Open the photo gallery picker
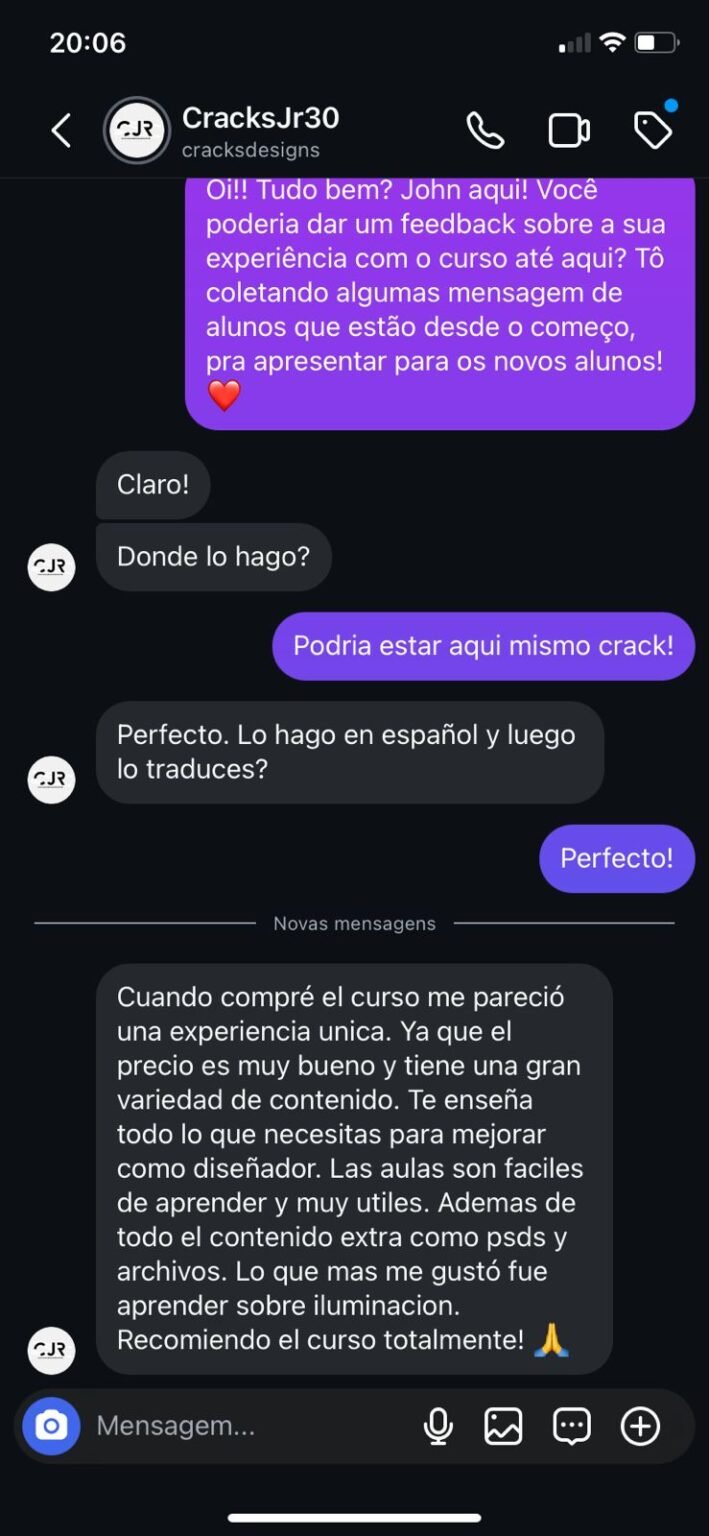The image size is (709, 1536). point(503,1426)
